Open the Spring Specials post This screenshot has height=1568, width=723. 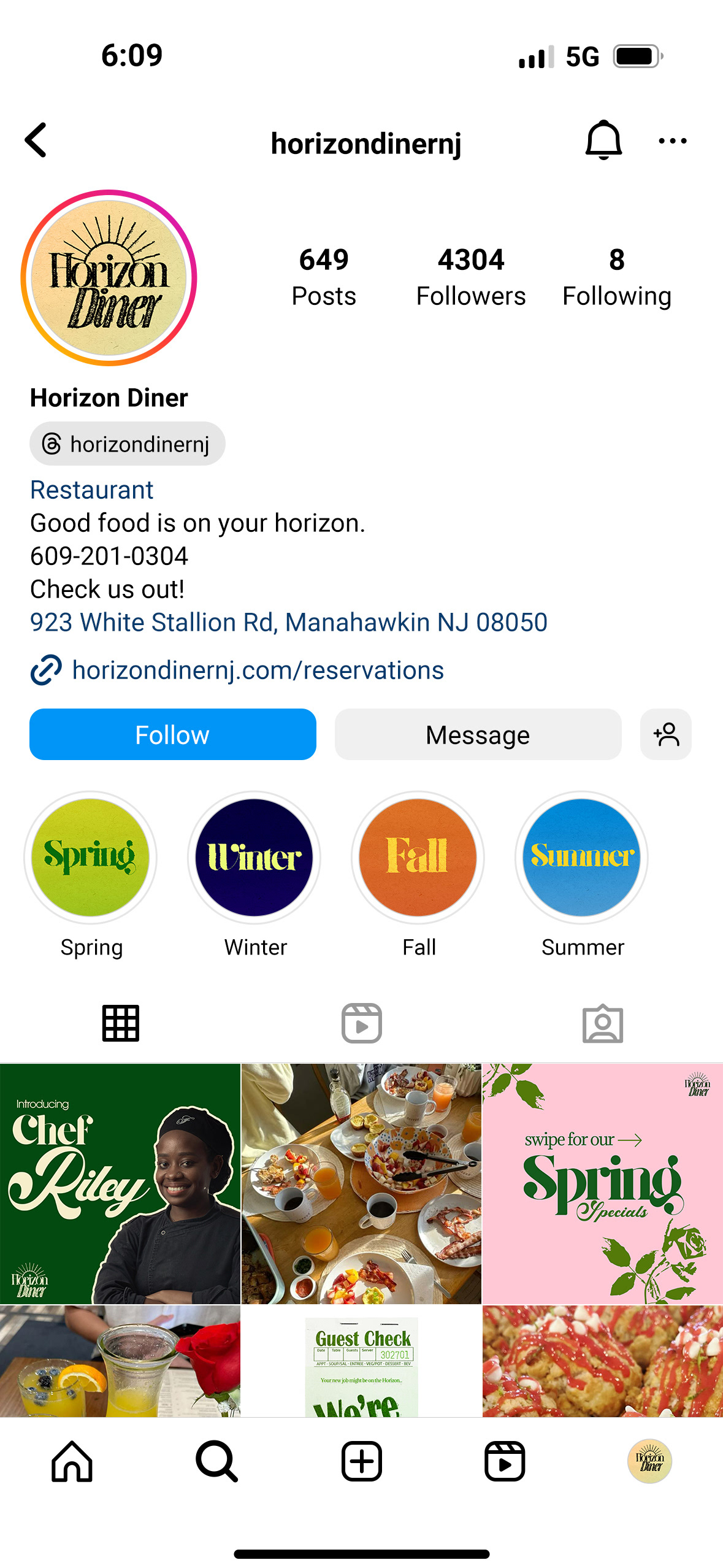(x=603, y=1183)
